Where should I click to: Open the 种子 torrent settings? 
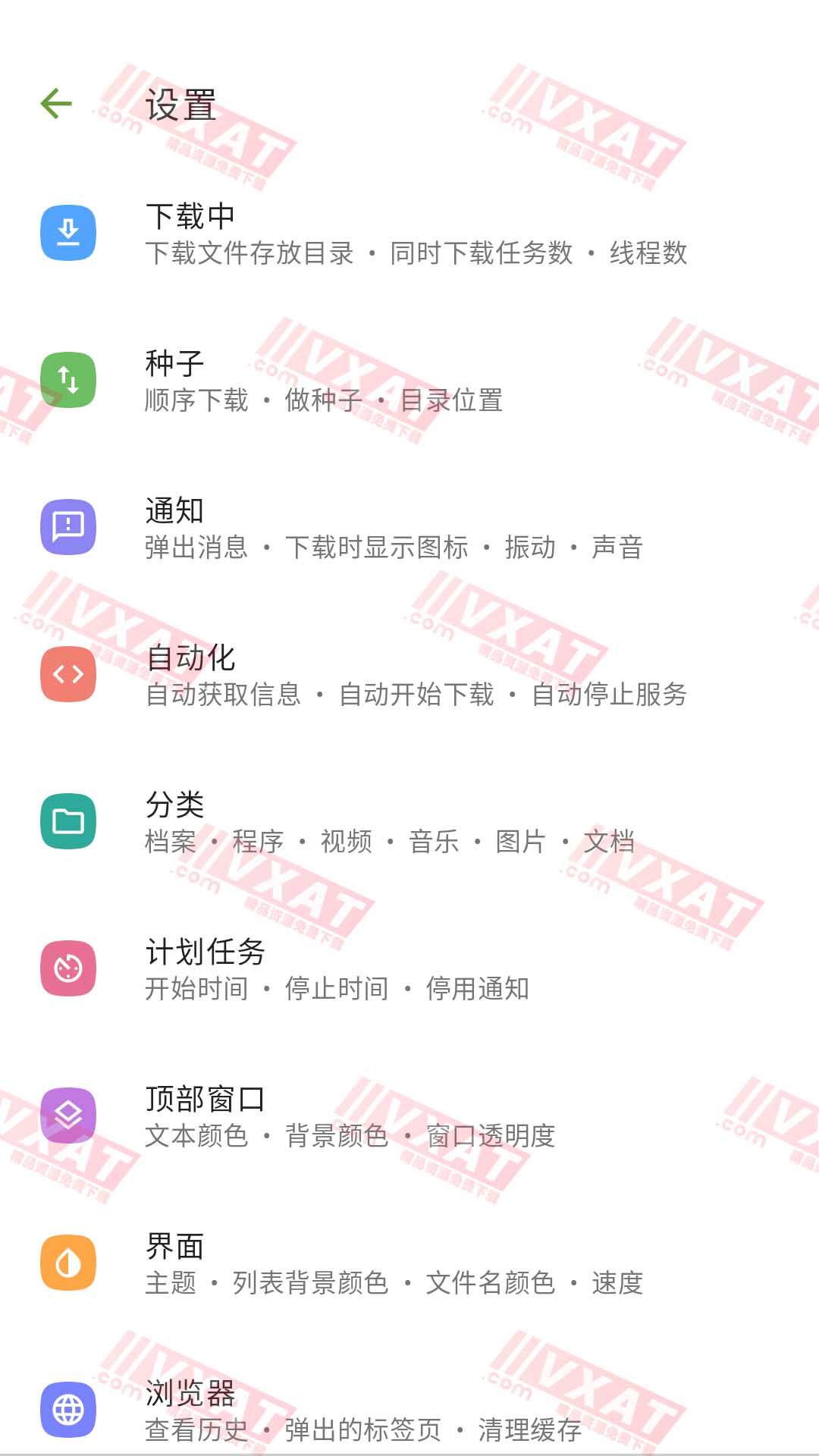click(x=409, y=381)
